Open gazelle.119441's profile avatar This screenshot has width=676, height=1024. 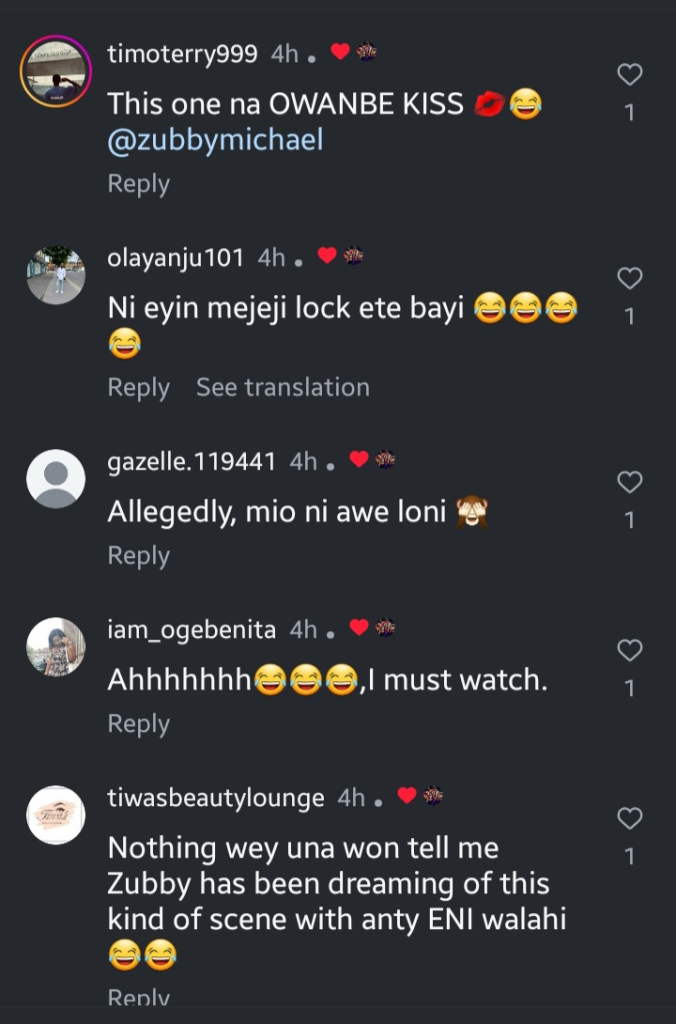pos(56,479)
